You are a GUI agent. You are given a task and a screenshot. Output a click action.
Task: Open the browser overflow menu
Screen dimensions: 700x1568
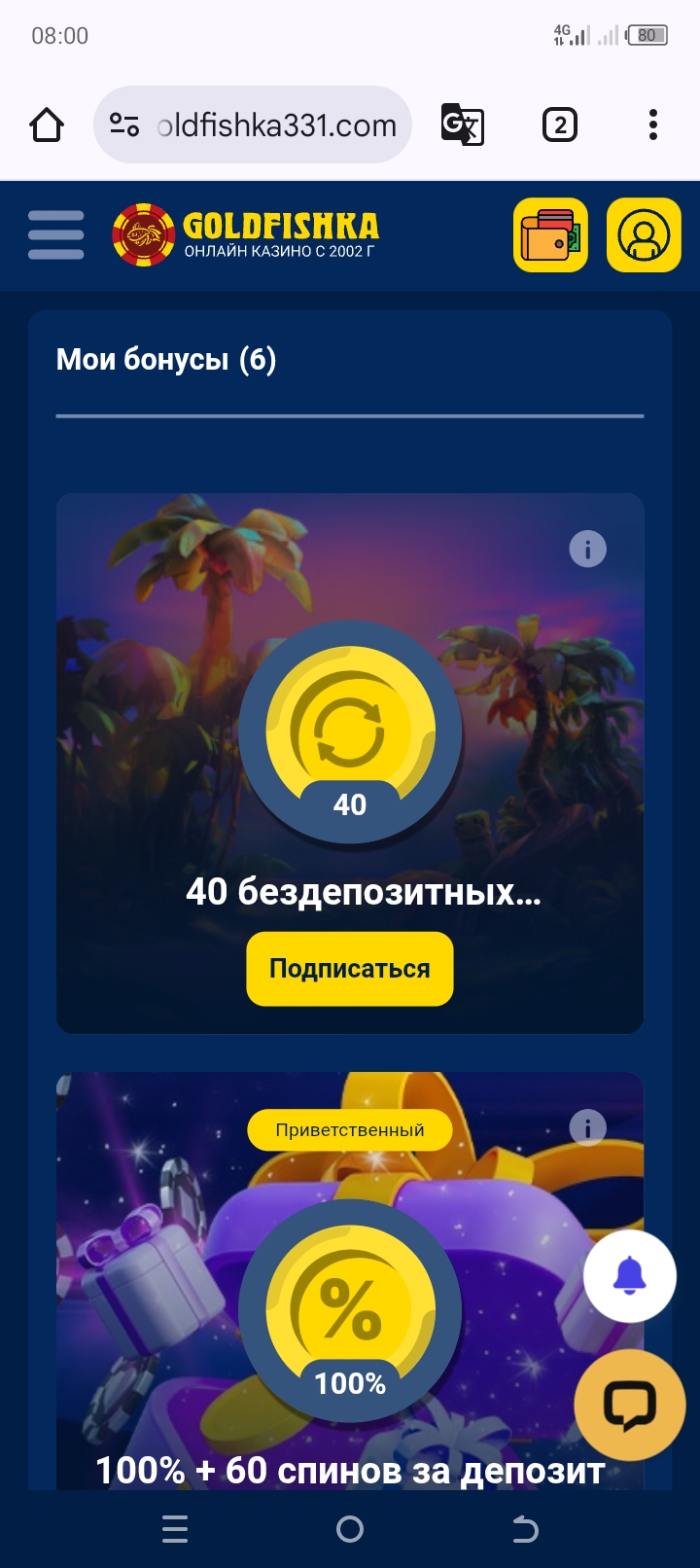[x=653, y=125]
